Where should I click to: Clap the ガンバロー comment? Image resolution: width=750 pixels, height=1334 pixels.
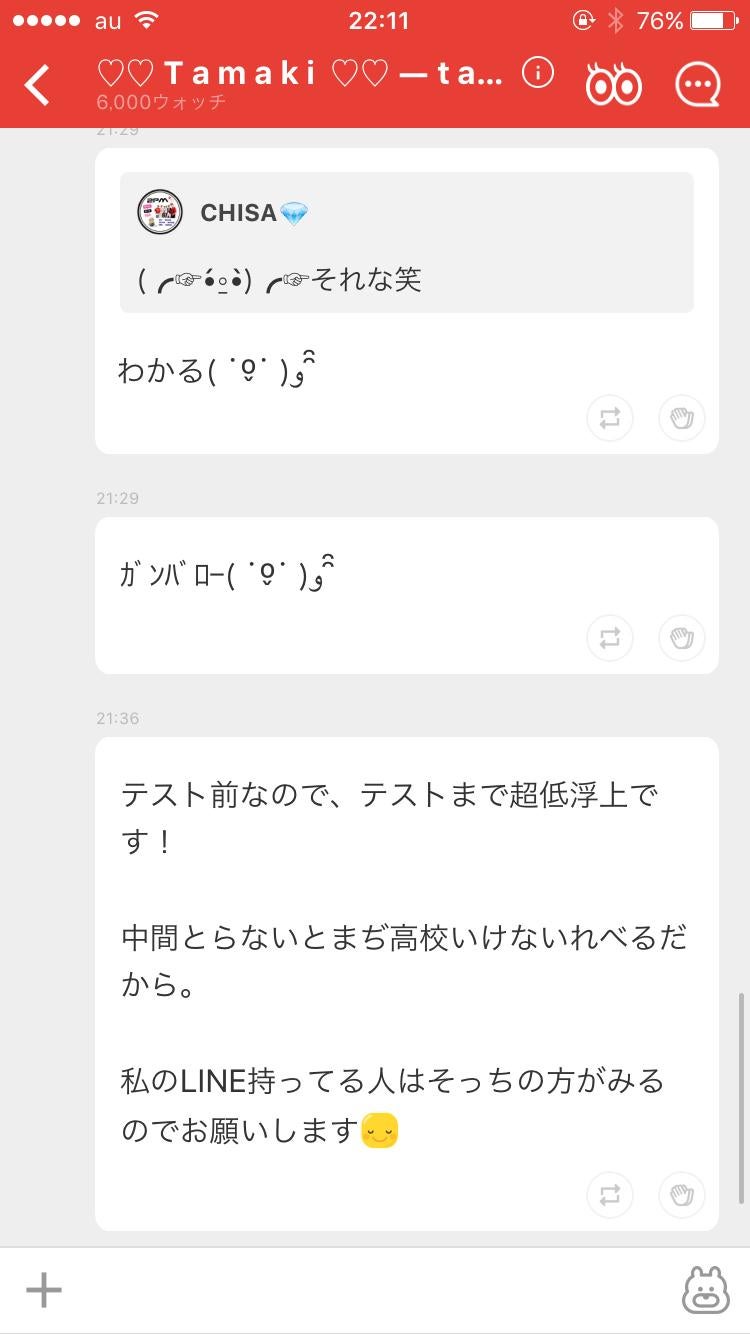681,638
